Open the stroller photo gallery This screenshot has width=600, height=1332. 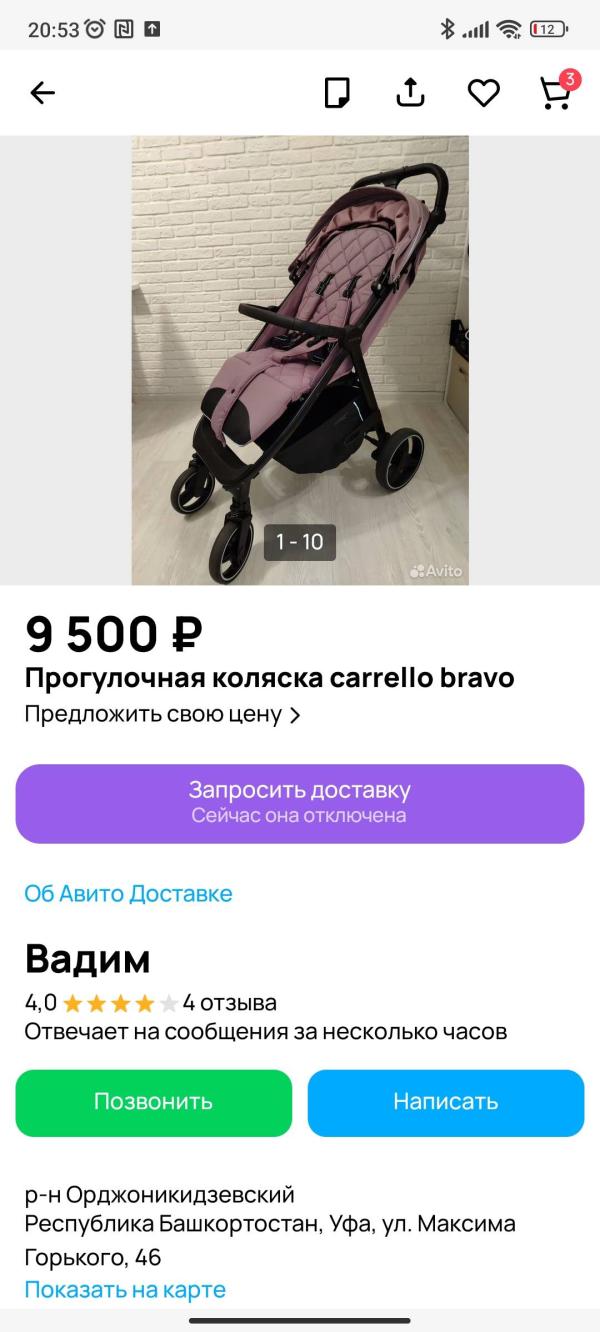(300, 360)
